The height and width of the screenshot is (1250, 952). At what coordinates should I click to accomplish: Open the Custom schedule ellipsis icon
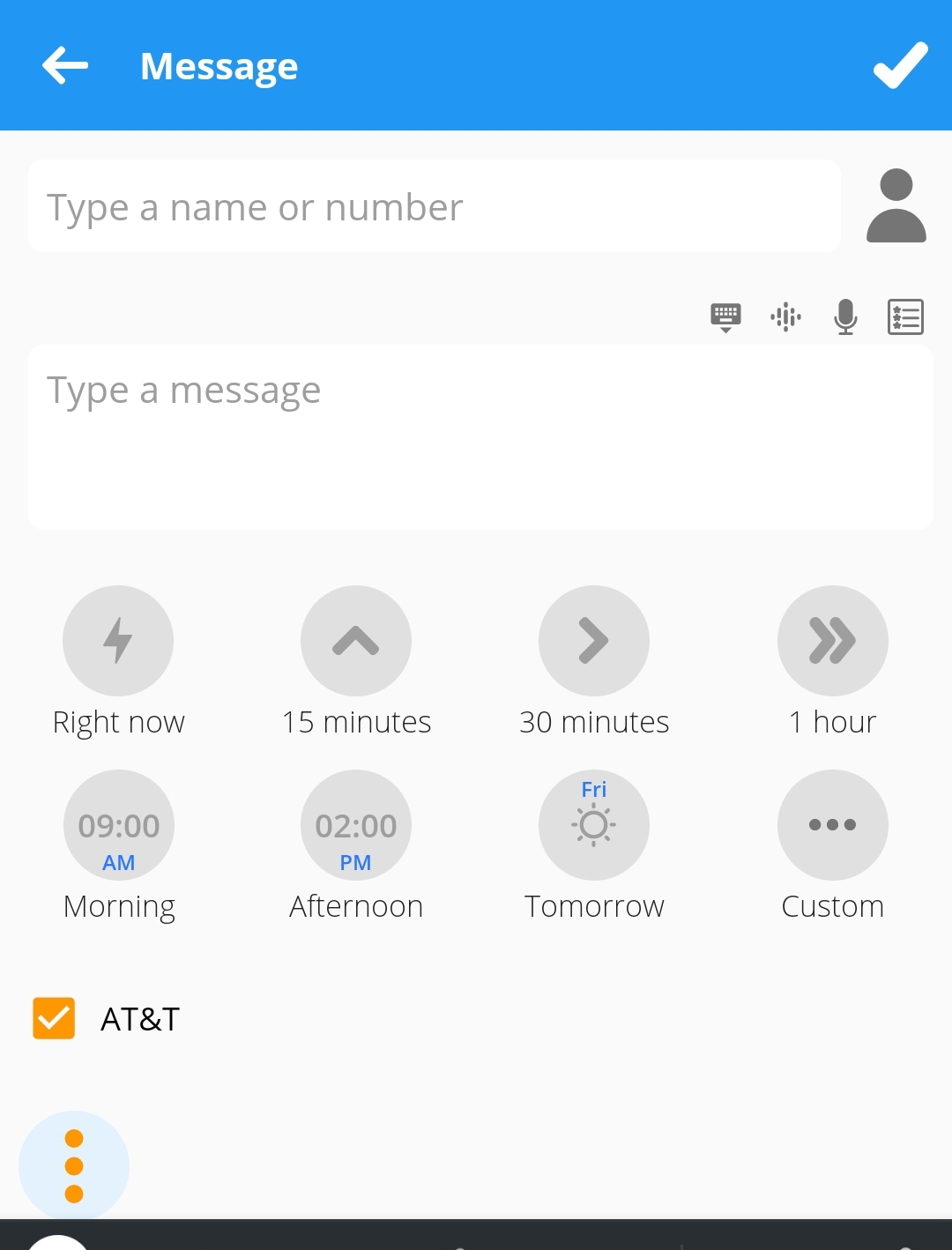coord(832,825)
